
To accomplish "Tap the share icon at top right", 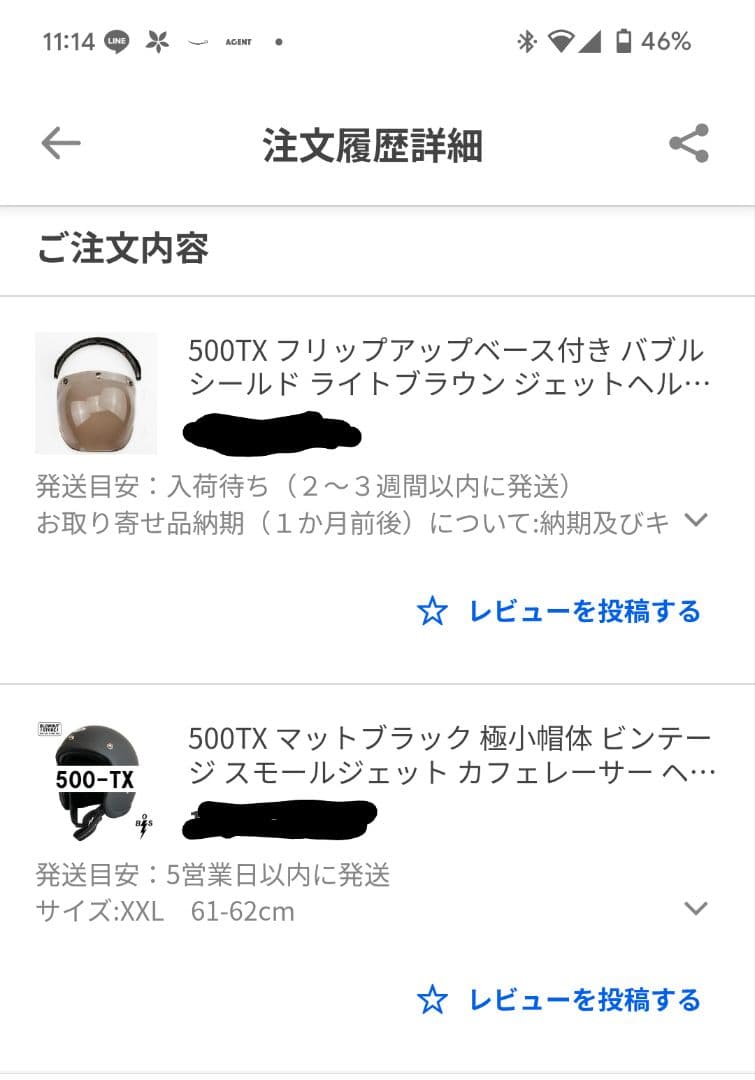I will (x=687, y=142).
